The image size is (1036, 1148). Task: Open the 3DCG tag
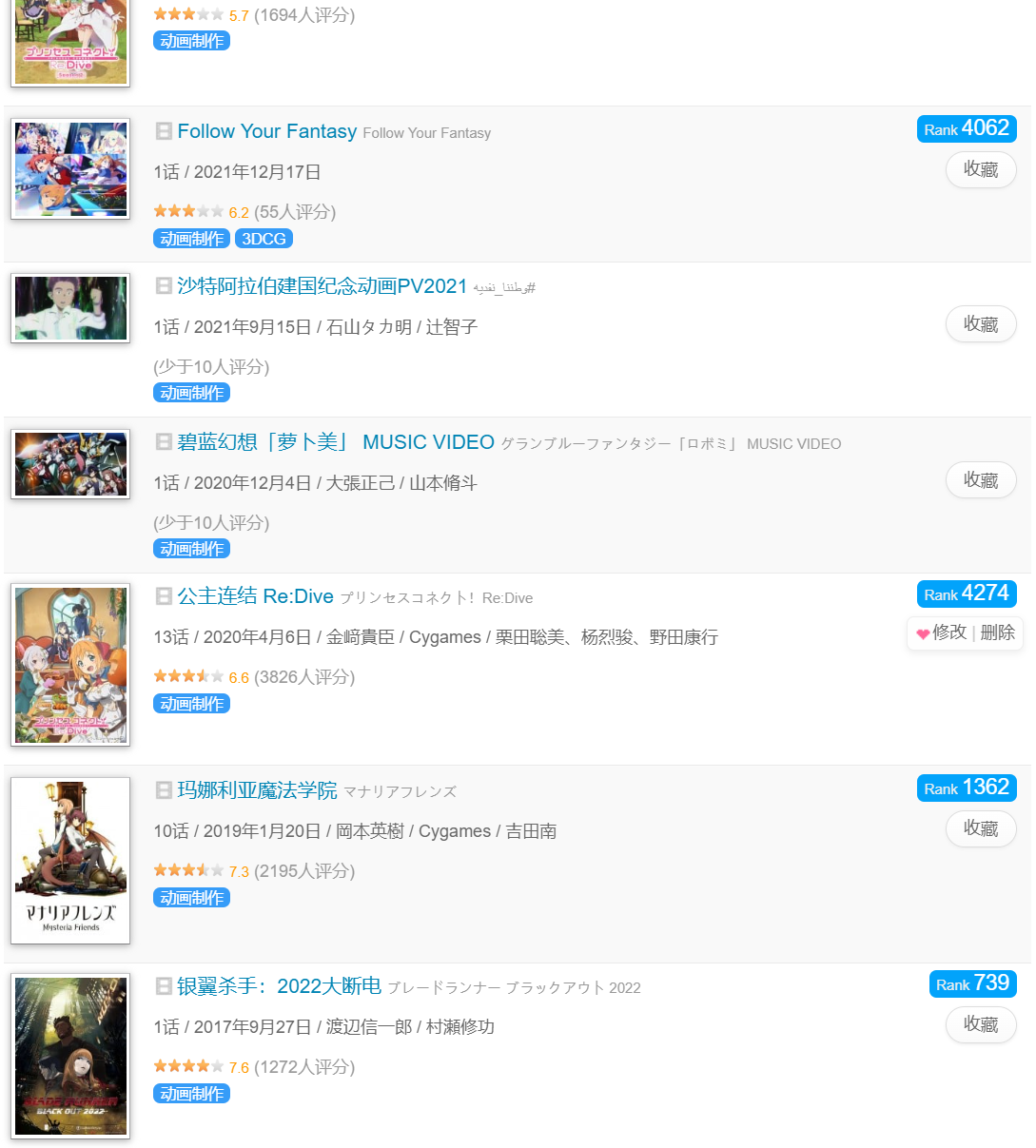[264, 239]
